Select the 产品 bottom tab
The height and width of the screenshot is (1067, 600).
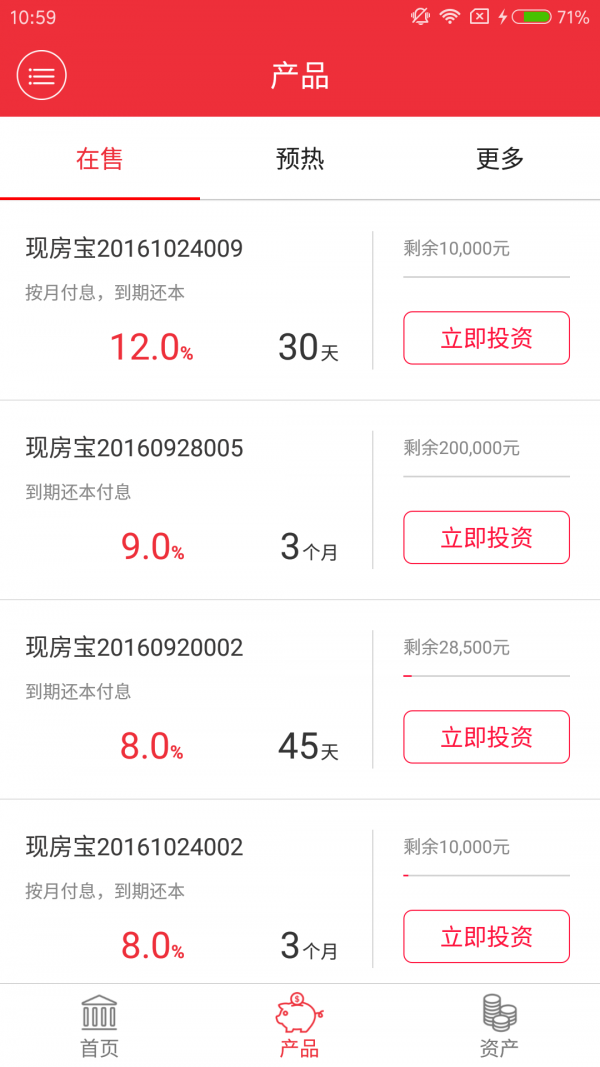pyautogui.click(x=299, y=1026)
